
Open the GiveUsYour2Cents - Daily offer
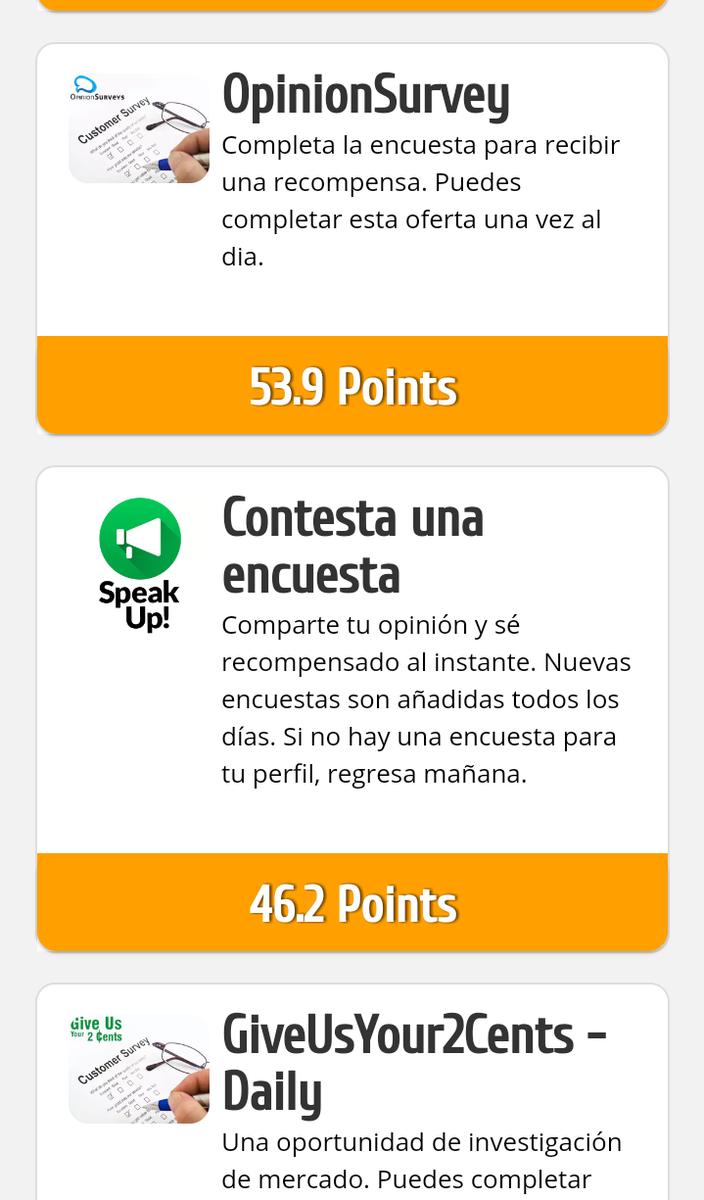414,1063
